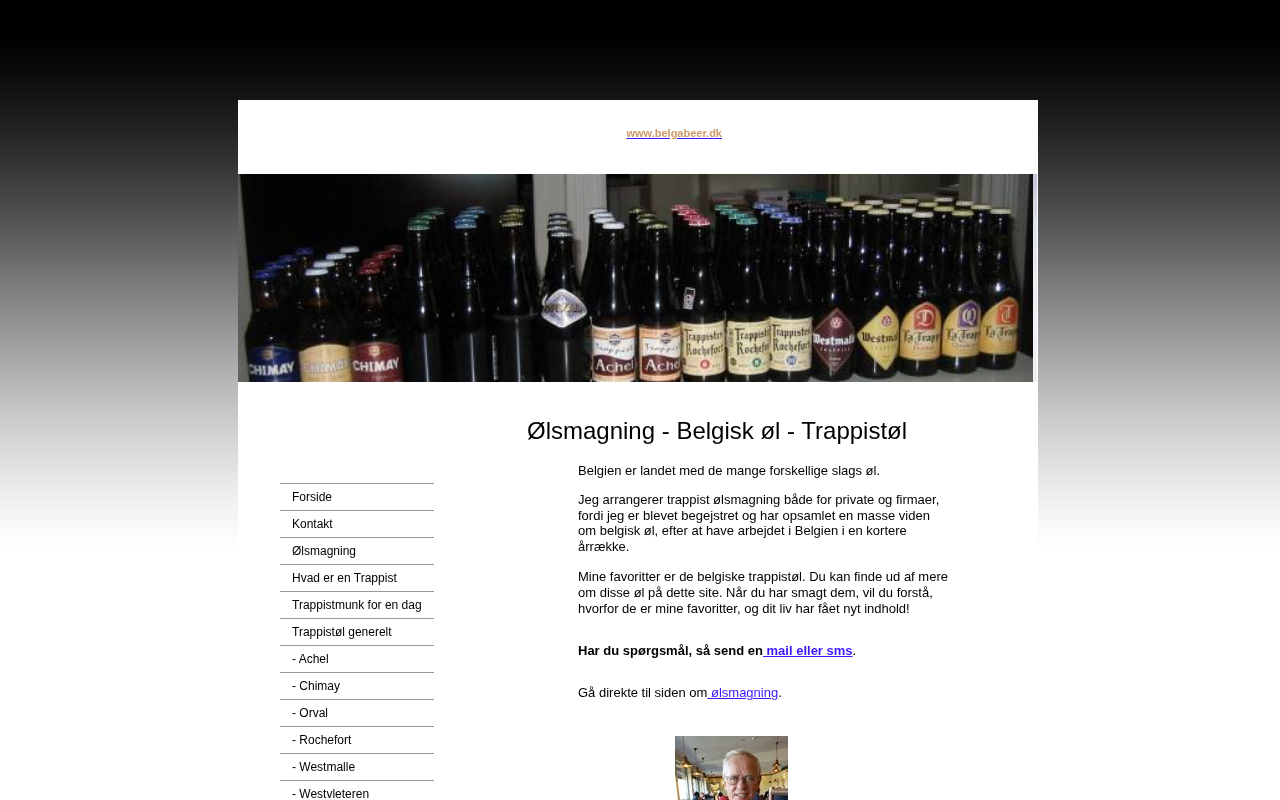Tap the inline ølsmagning text link
1280x800 pixels.
tap(744, 693)
